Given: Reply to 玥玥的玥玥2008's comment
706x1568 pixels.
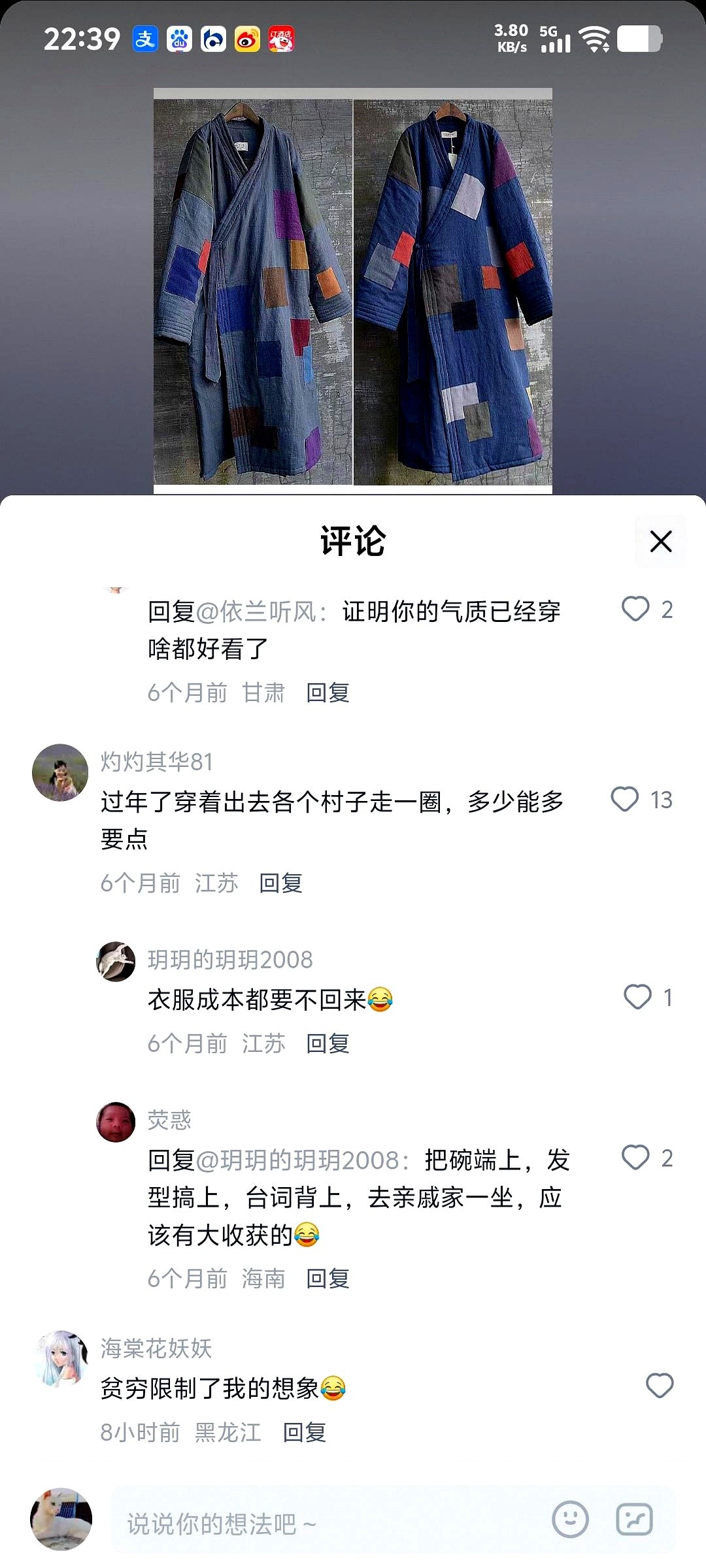Looking at the screenshot, I should (328, 1043).
